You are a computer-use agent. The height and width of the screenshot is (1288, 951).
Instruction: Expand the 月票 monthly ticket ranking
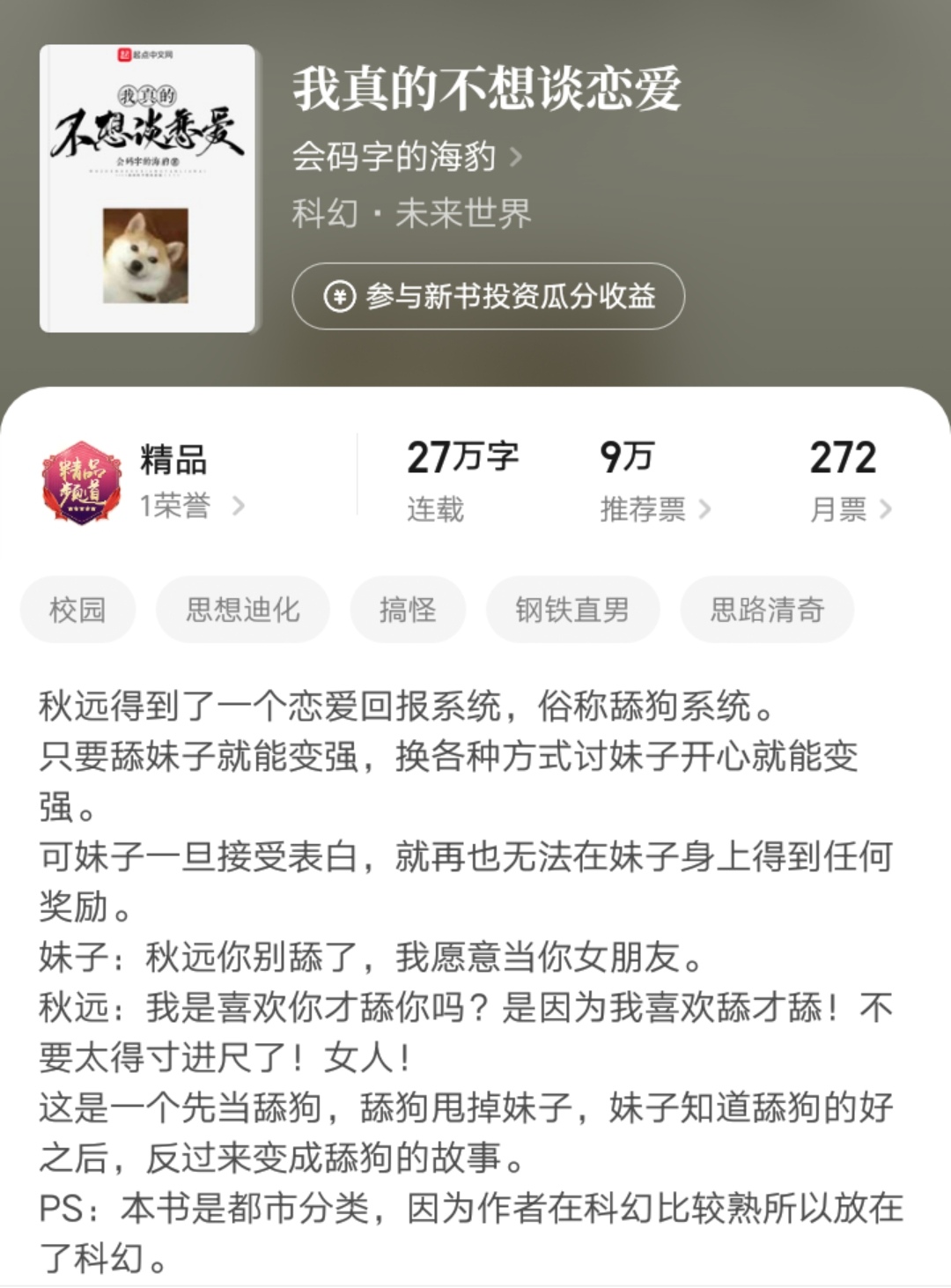838,509
